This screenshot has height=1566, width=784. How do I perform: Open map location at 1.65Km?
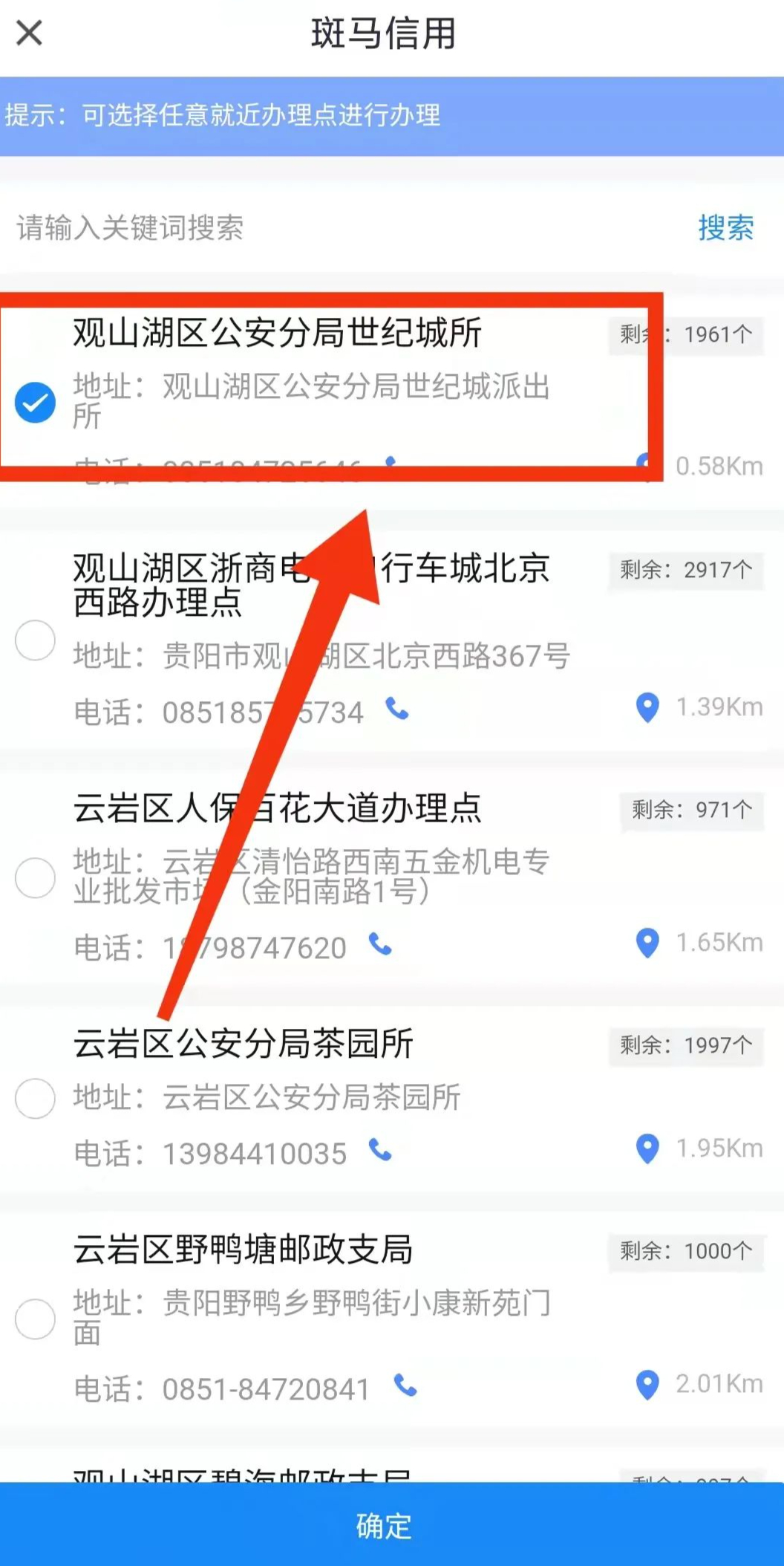pos(647,943)
